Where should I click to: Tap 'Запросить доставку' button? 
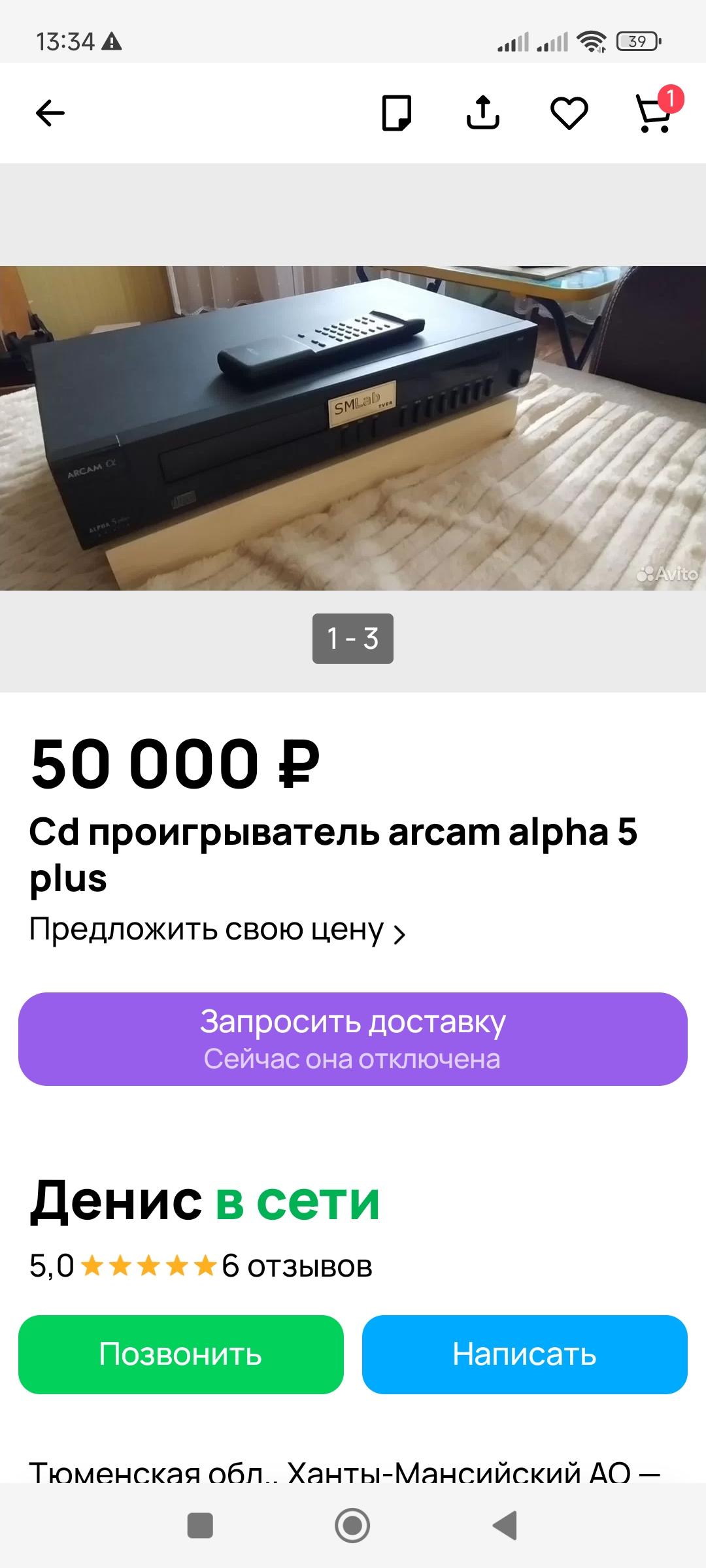click(x=353, y=1039)
